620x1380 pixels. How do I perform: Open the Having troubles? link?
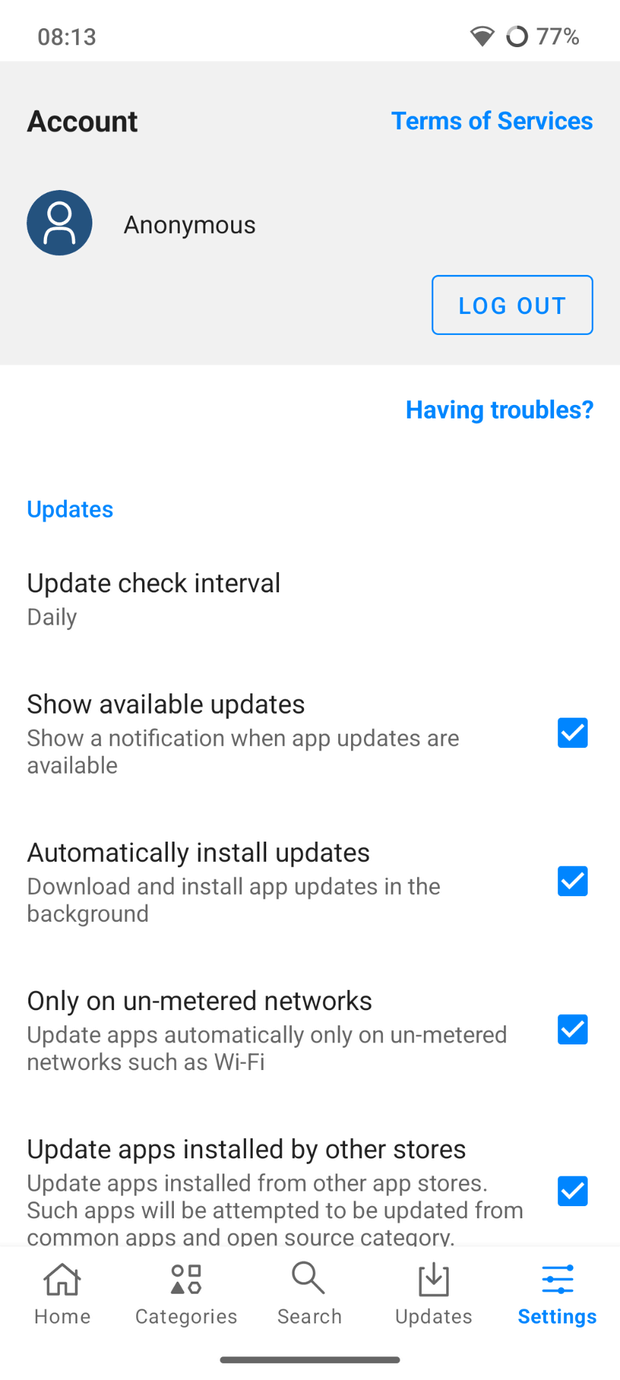pyautogui.click(x=499, y=410)
